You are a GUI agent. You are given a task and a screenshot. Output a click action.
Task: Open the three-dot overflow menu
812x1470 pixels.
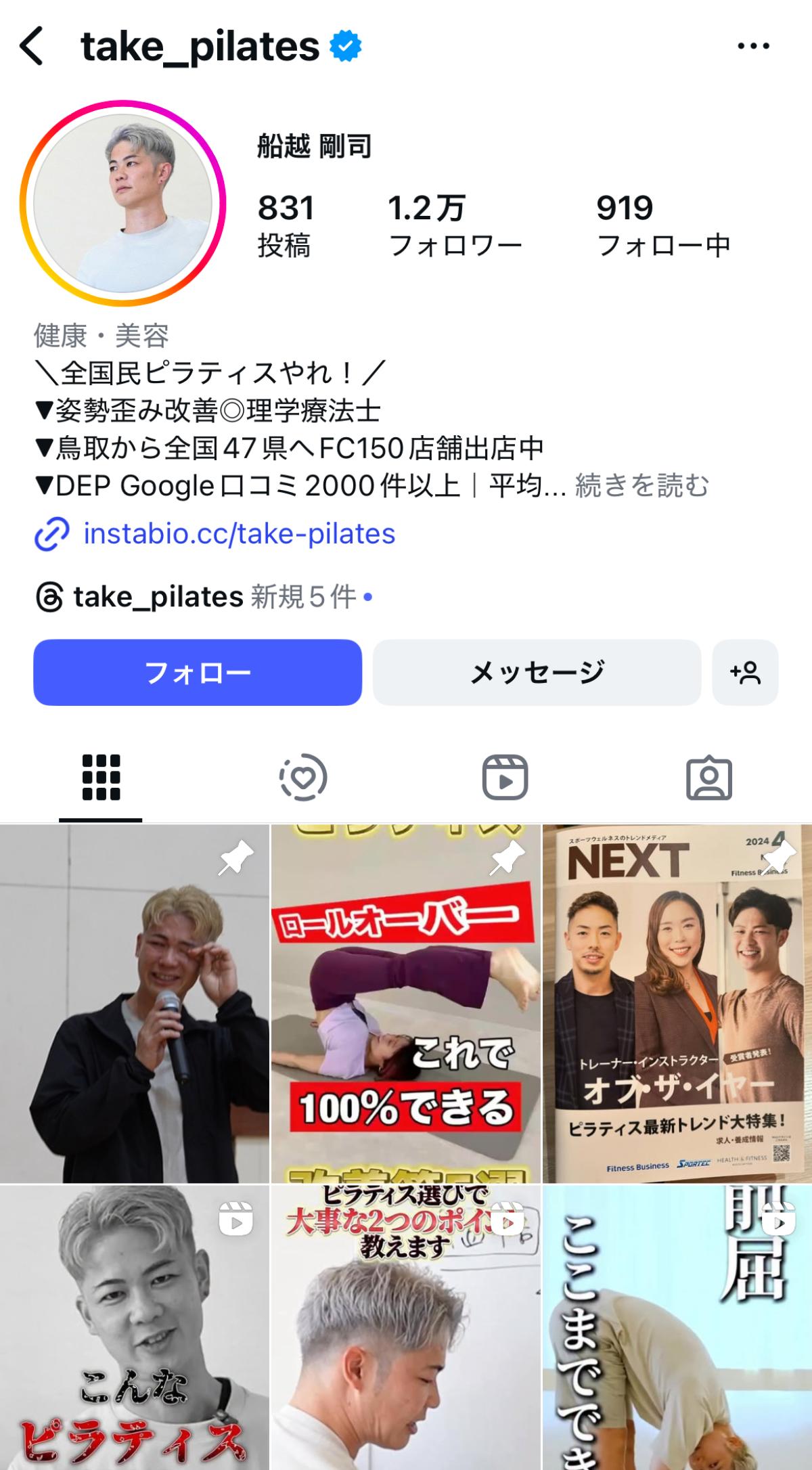pos(752,46)
